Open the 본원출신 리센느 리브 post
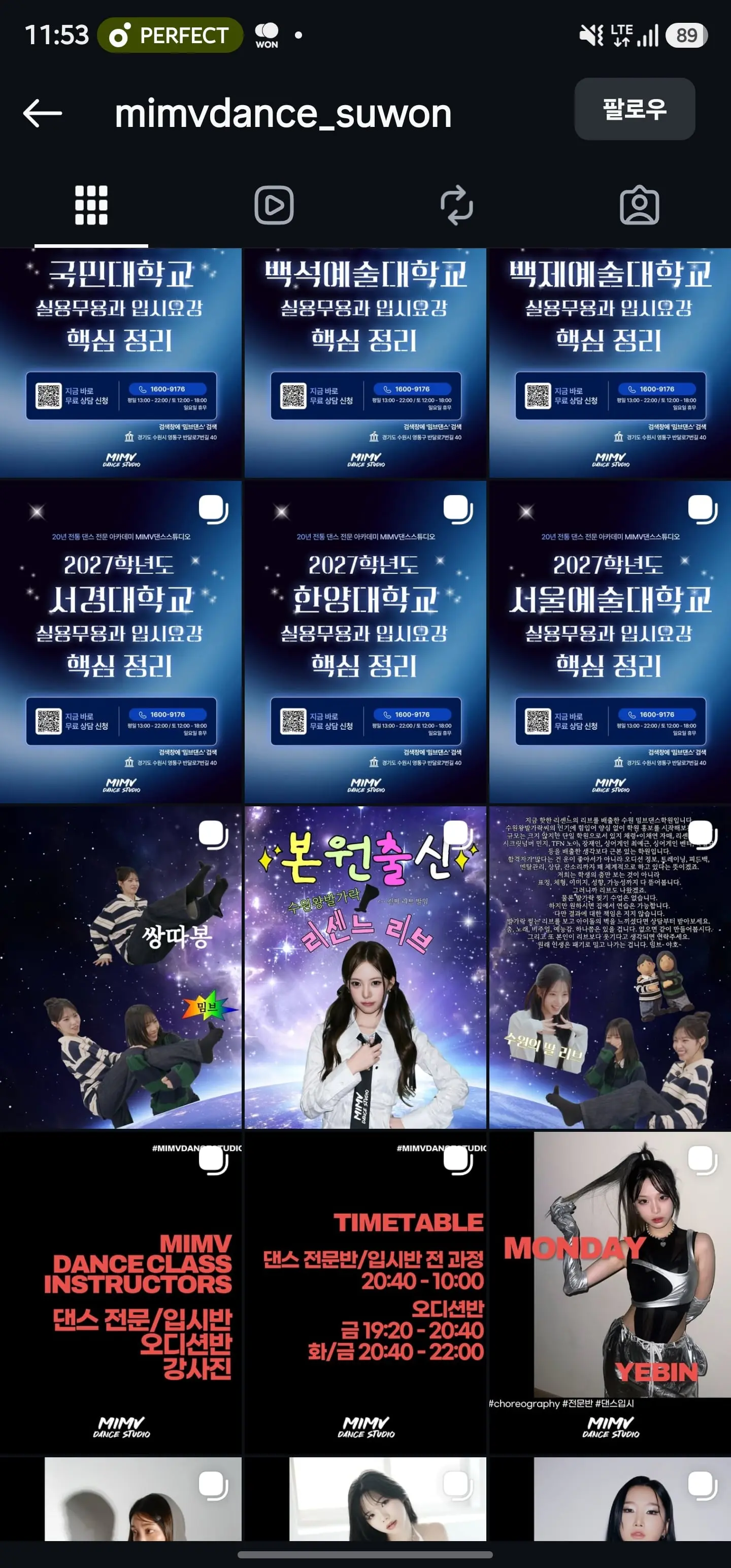Image resolution: width=731 pixels, height=1568 pixels. click(x=365, y=968)
